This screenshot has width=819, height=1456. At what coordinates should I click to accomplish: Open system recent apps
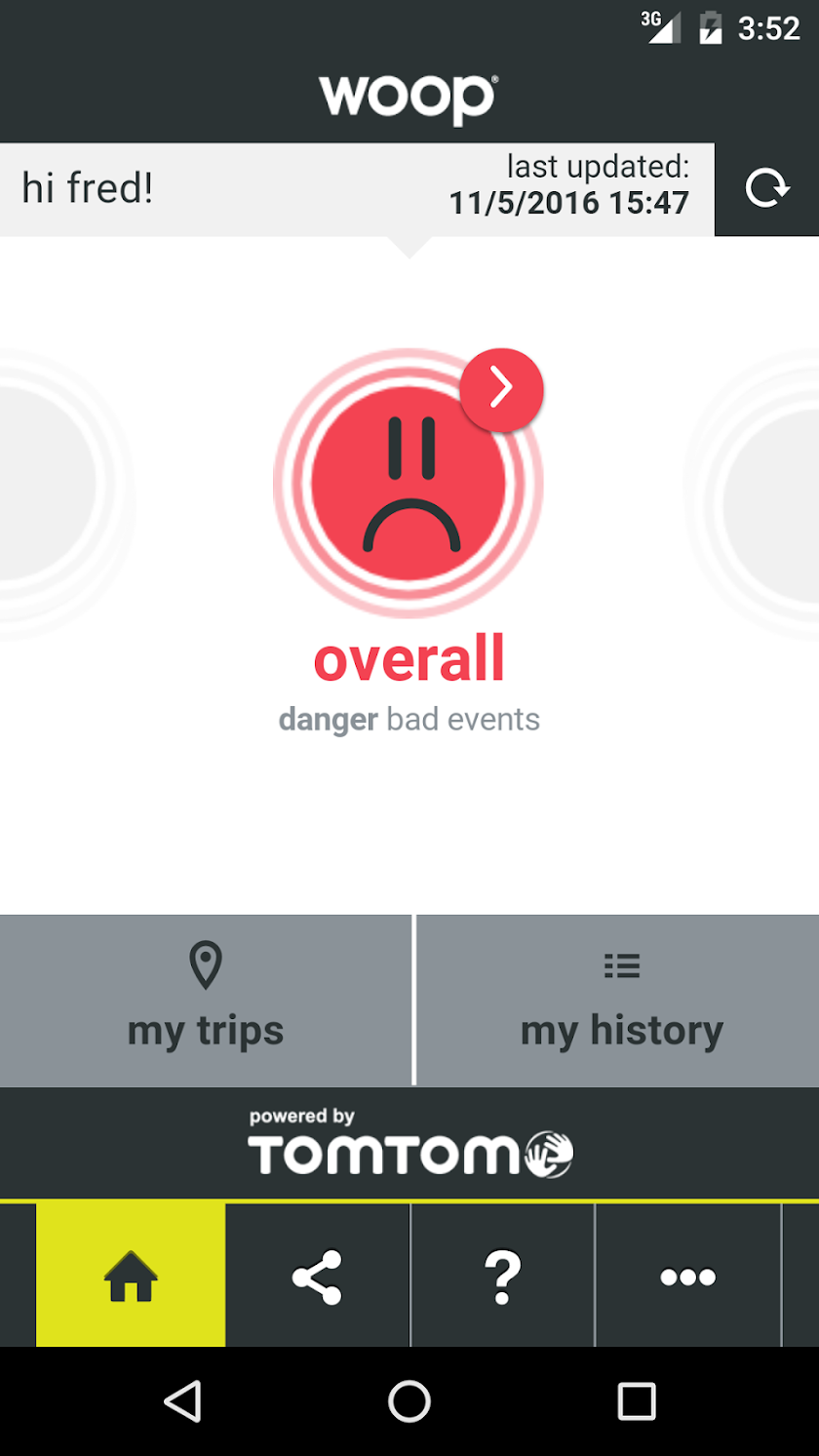pyautogui.click(x=636, y=1401)
